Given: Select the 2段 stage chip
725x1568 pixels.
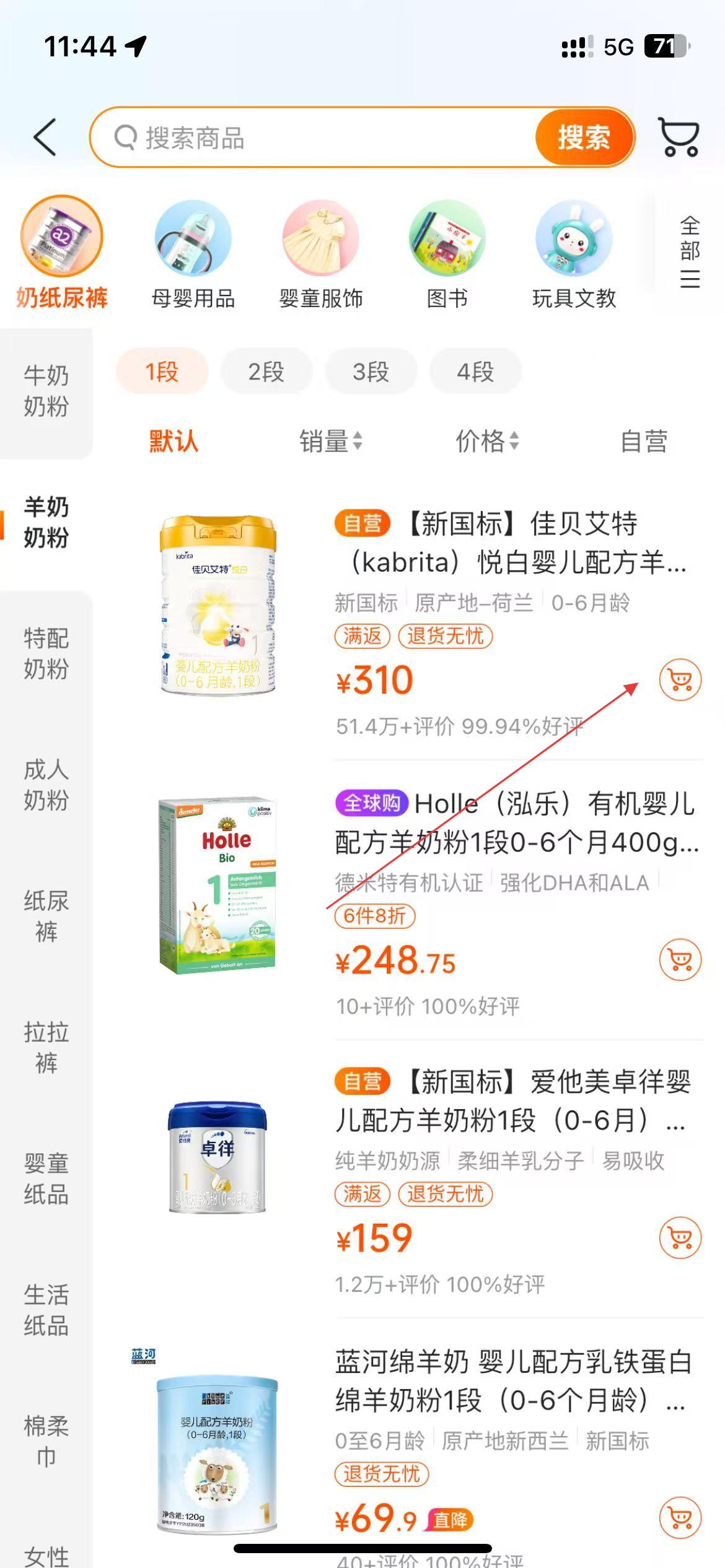Looking at the screenshot, I should [x=266, y=372].
